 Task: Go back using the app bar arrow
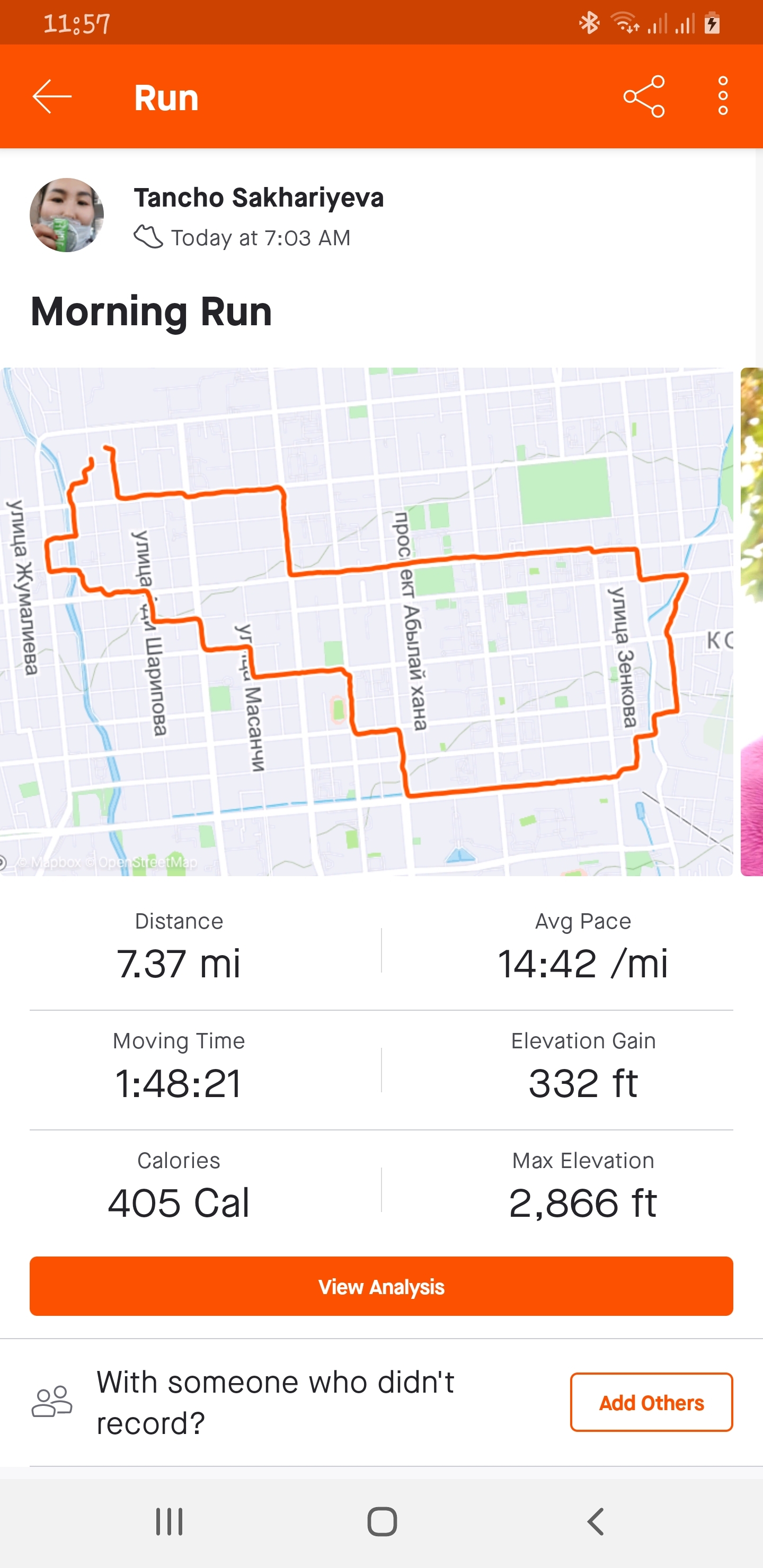click(x=52, y=97)
